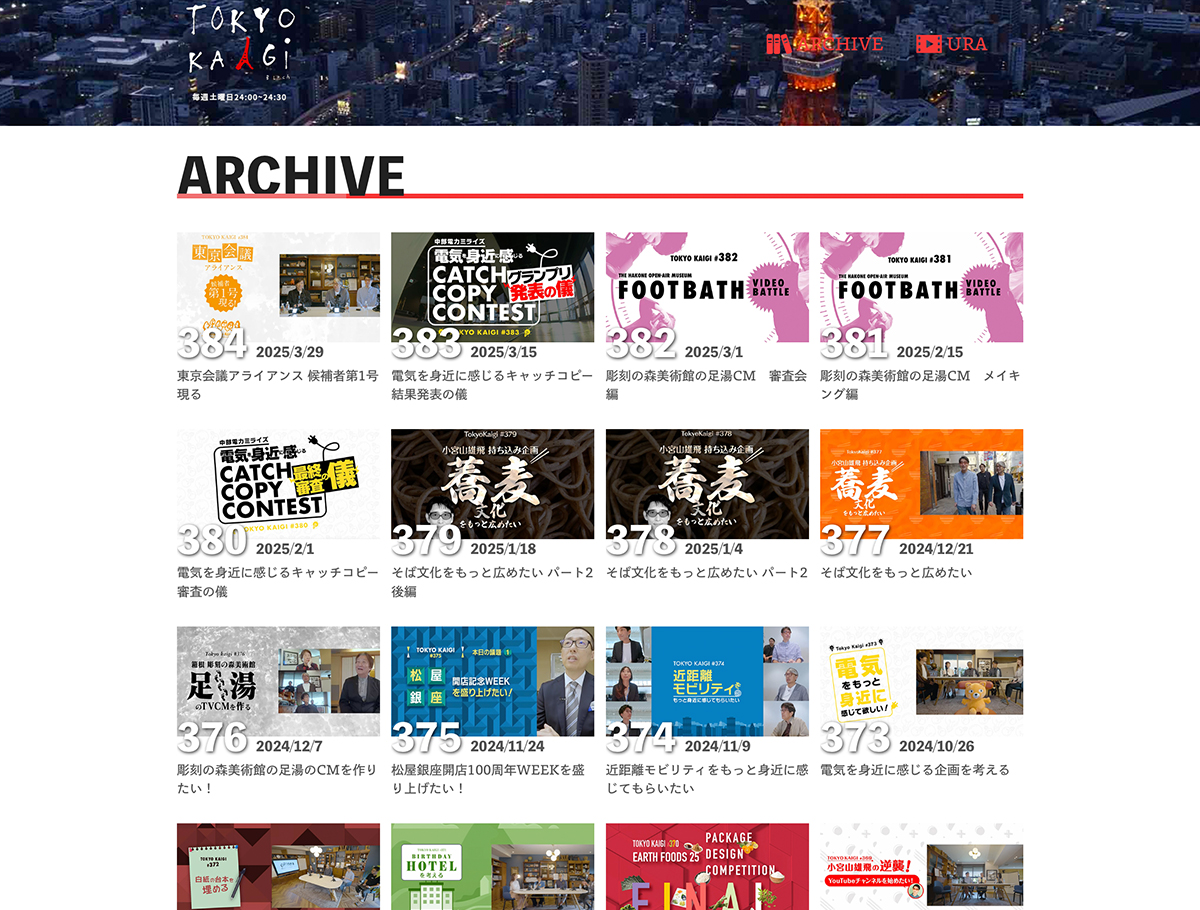Open episode 377 orange soba thumbnail
Image resolution: width=1200 pixels, height=910 pixels.
[x=921, y=485]
